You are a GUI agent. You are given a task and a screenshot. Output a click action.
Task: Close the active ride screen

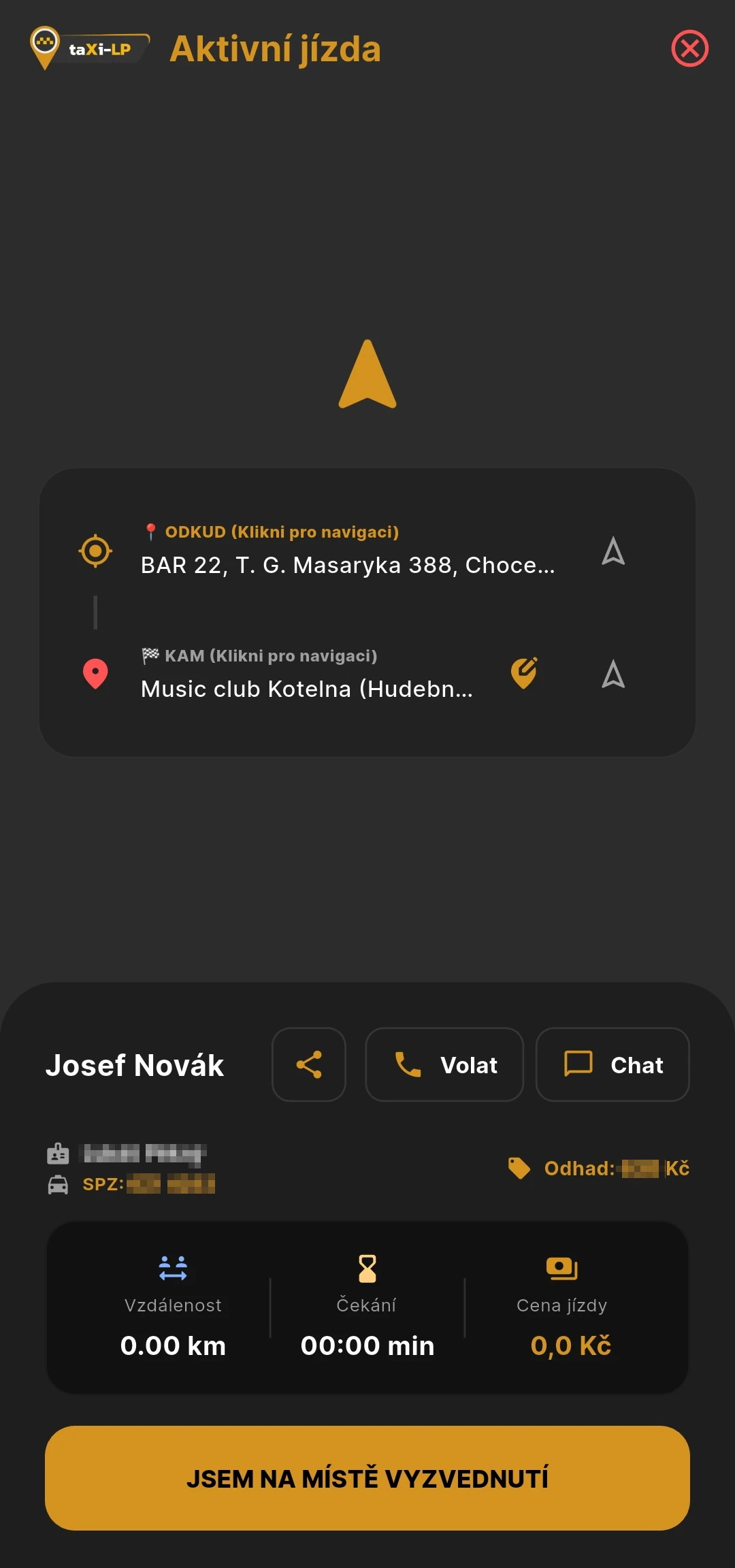[x=689, y=48]
